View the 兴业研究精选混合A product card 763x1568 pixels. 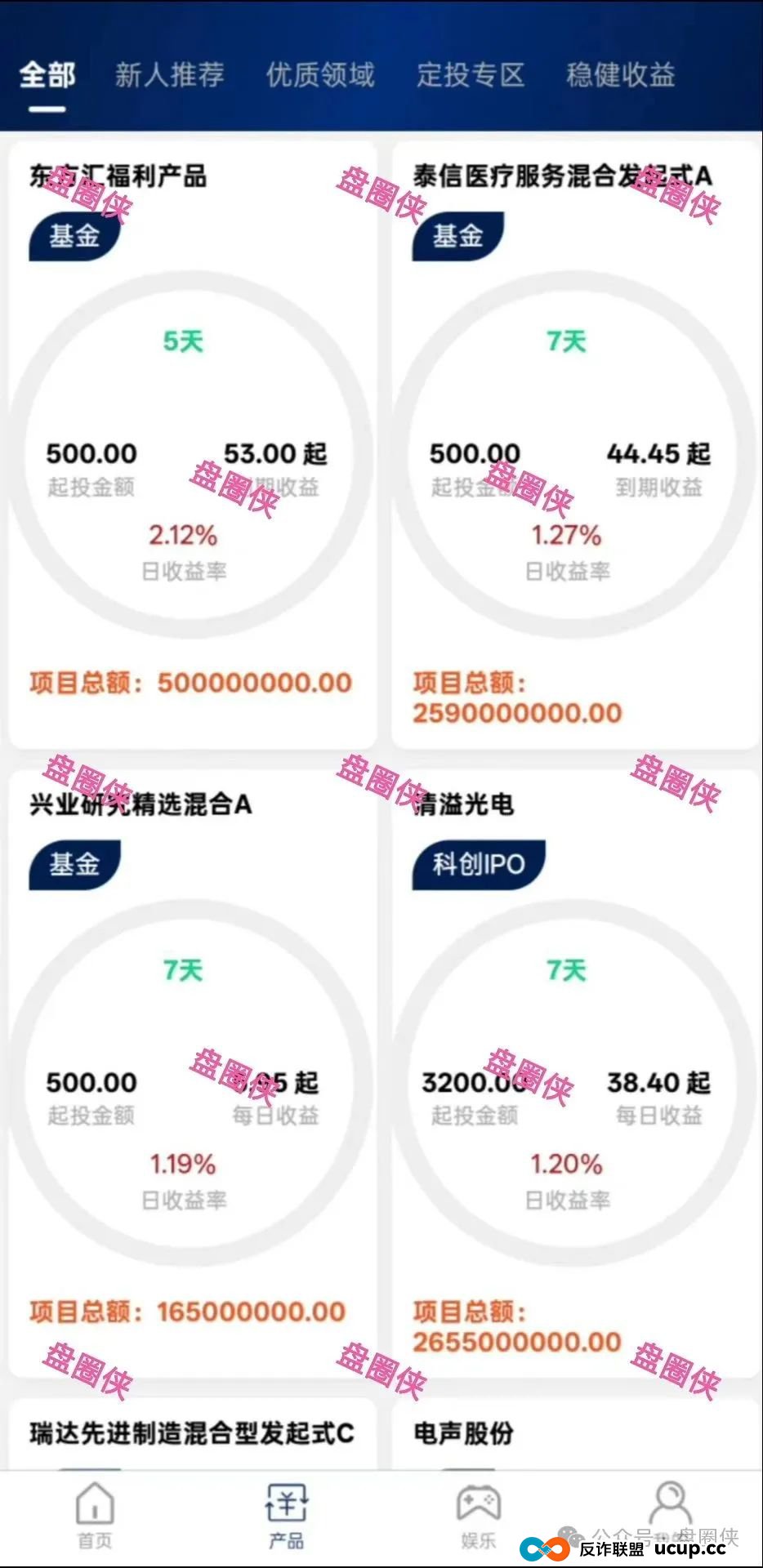(192, 1074)
